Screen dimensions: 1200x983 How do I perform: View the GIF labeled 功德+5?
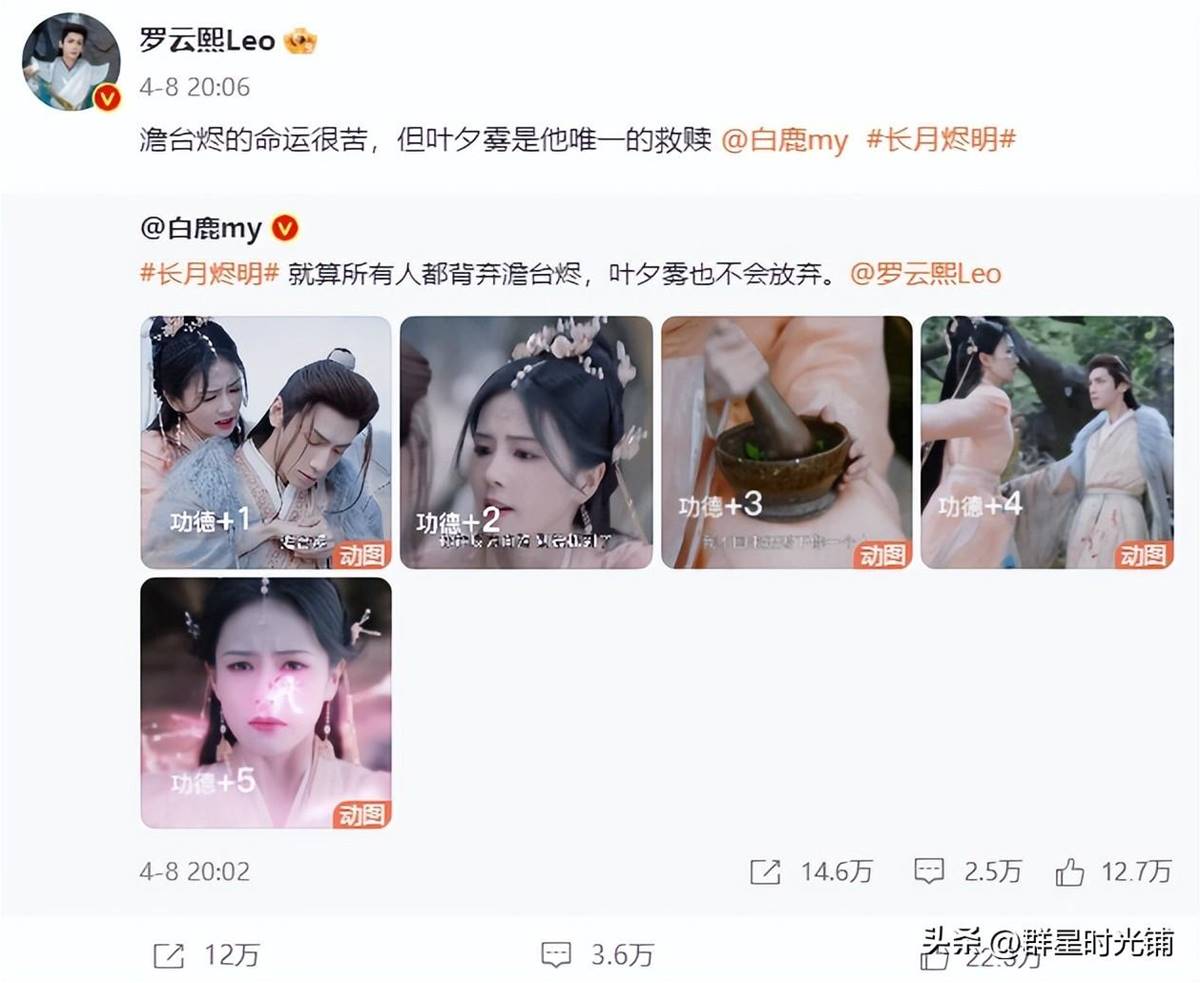pos(266,702)
